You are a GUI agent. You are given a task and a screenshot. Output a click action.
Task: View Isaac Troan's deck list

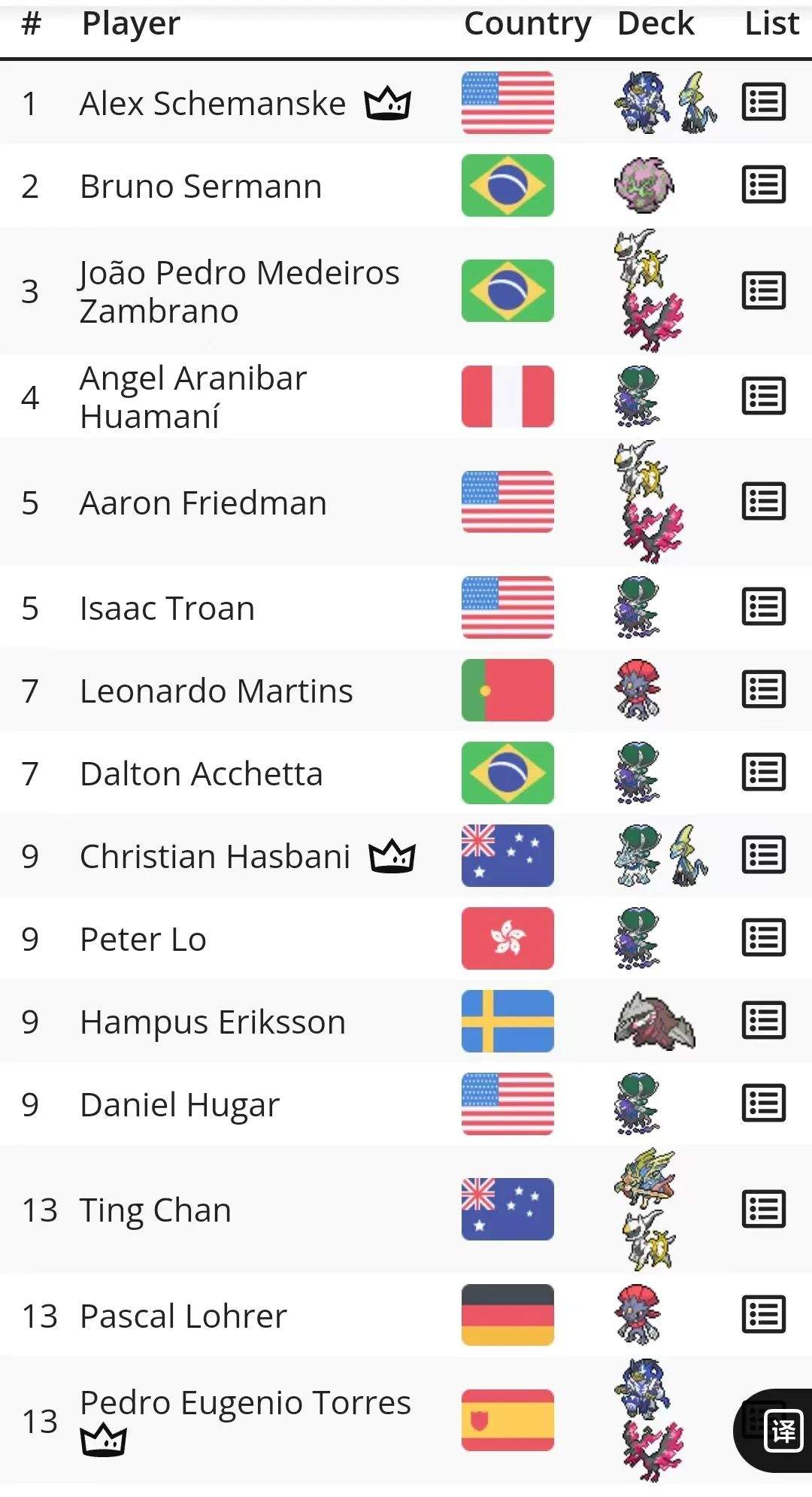click(x=763, y=607)
